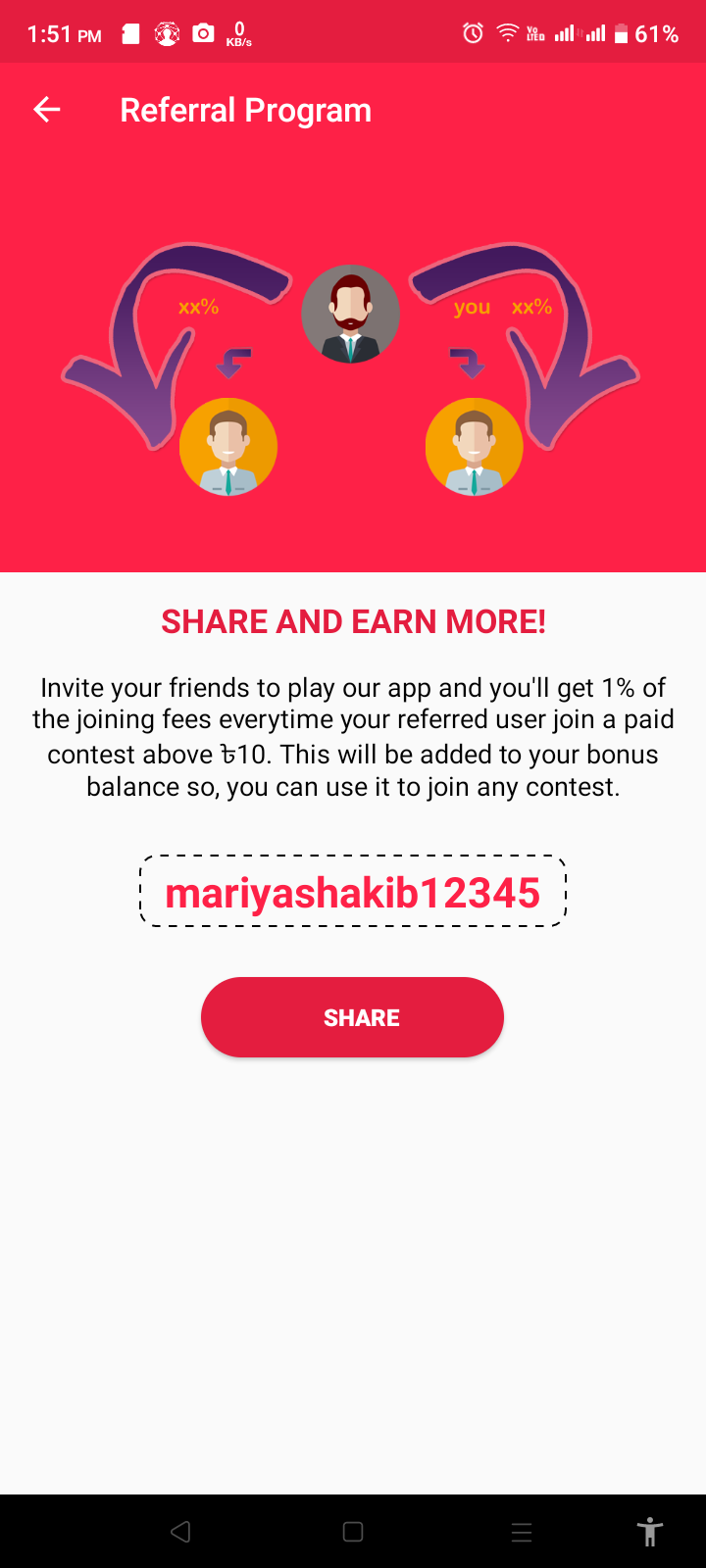Tap the system back button
Viewport: 706px width, 1568px height.
pyautogui.click(x=180, y=1532)
